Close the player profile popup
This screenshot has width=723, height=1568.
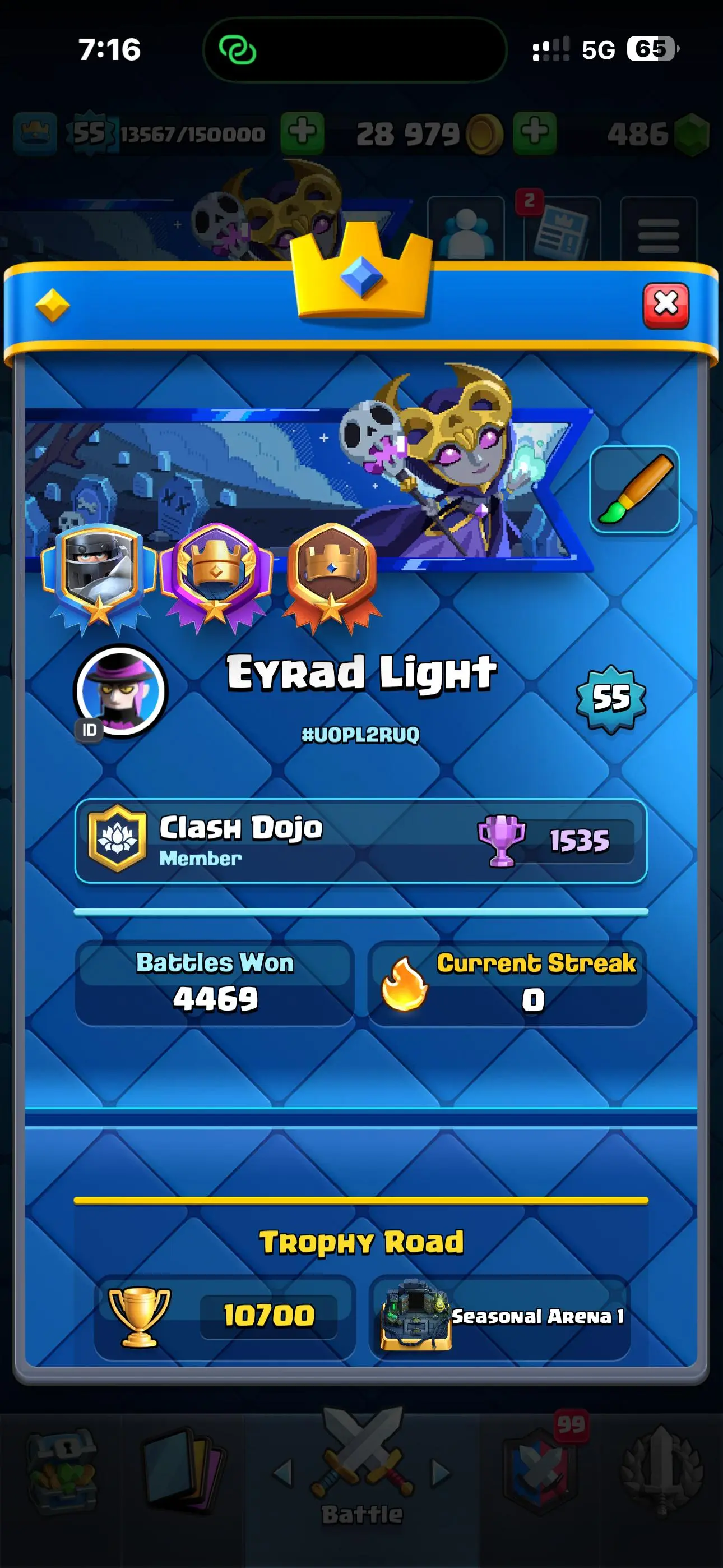point(665,306)
